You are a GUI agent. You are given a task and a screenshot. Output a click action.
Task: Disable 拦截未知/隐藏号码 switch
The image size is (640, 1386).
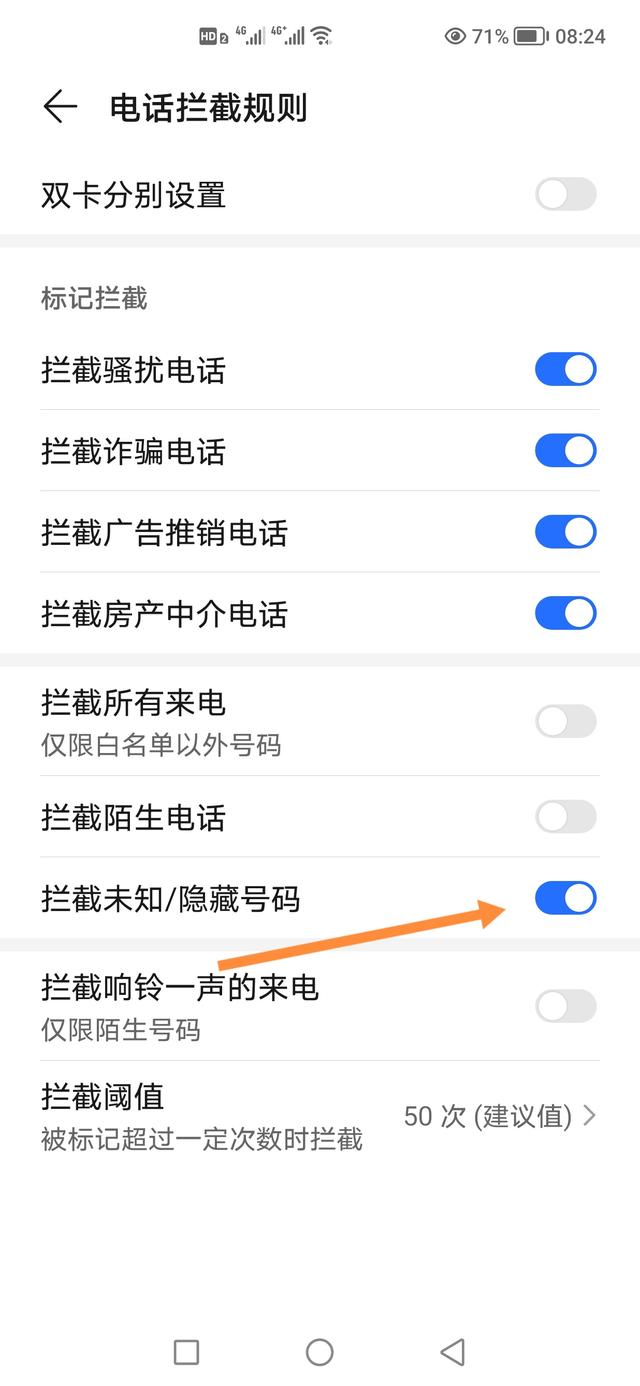[566, 898]
